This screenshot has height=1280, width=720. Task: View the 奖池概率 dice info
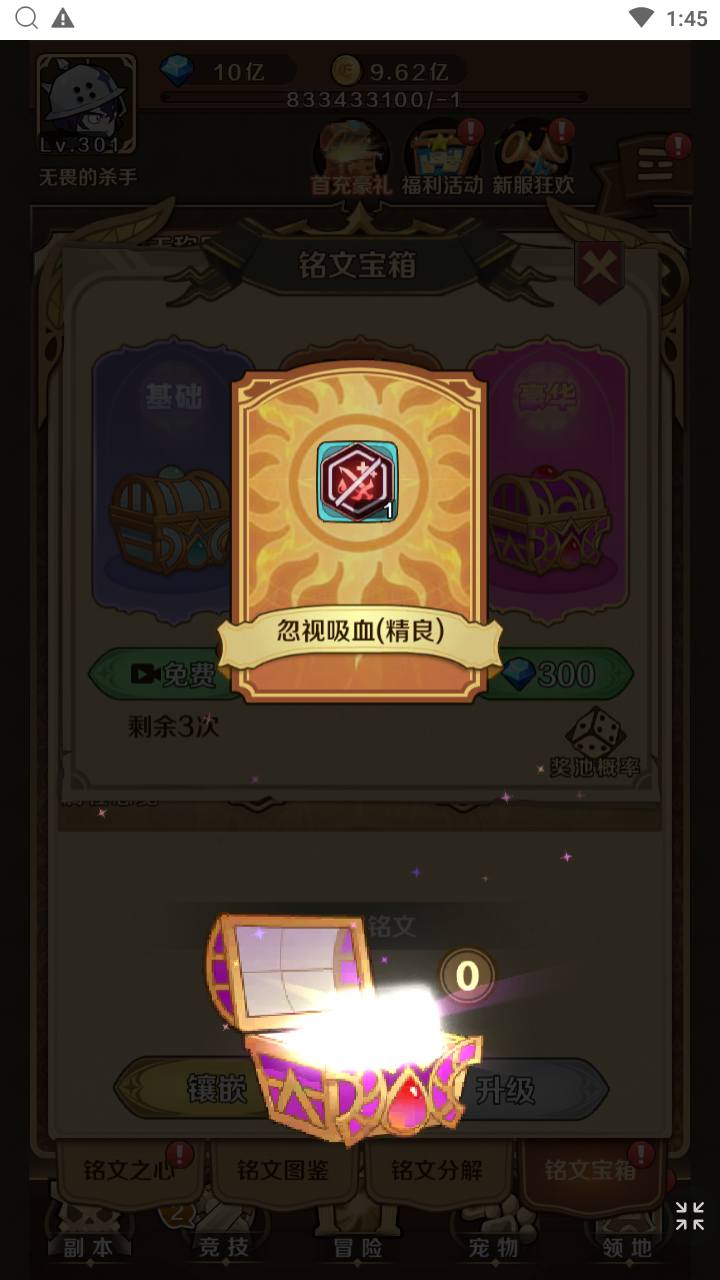click(x=595, y=743)
